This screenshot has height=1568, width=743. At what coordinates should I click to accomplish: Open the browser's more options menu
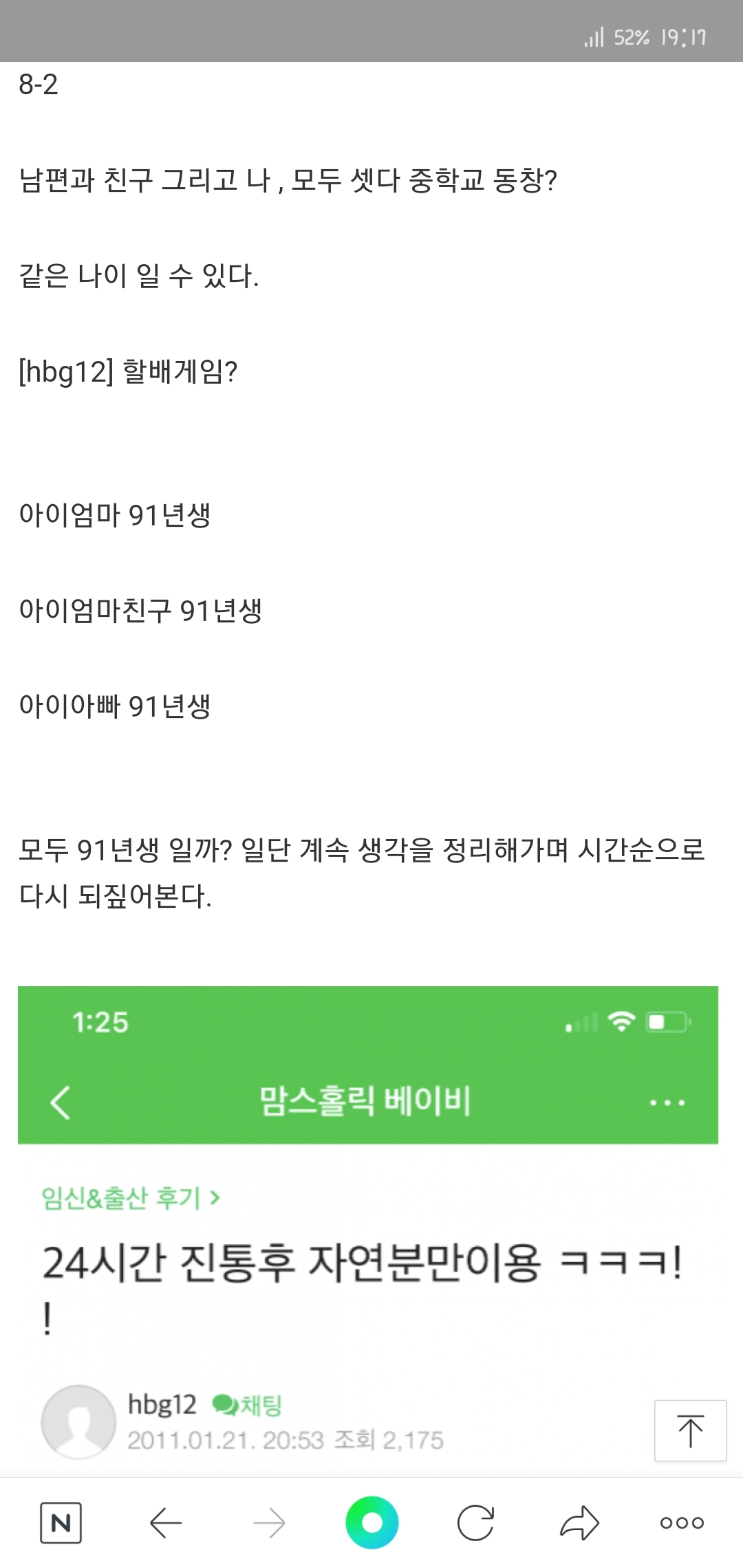pos(682,1523)
